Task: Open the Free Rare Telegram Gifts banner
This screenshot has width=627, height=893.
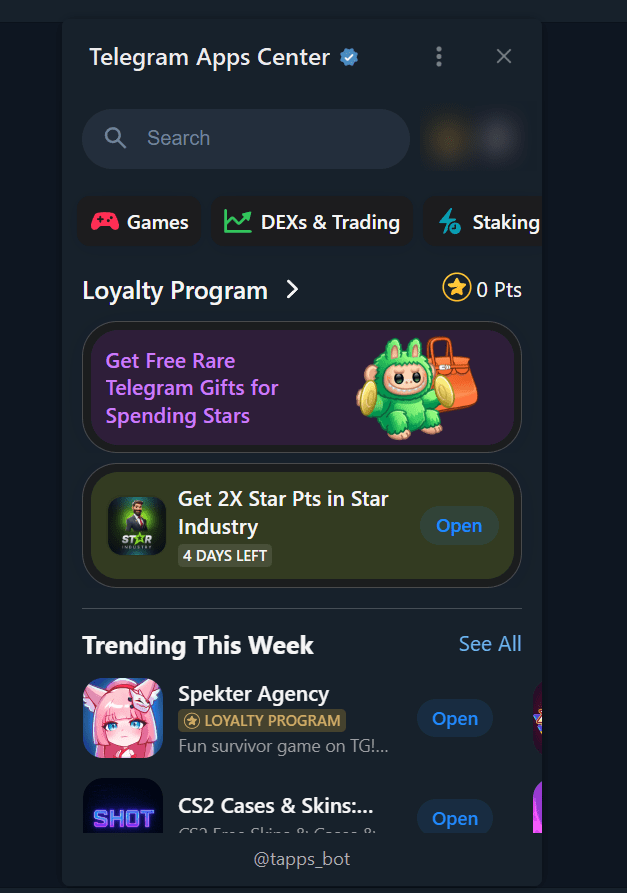Action: point(302,388)
